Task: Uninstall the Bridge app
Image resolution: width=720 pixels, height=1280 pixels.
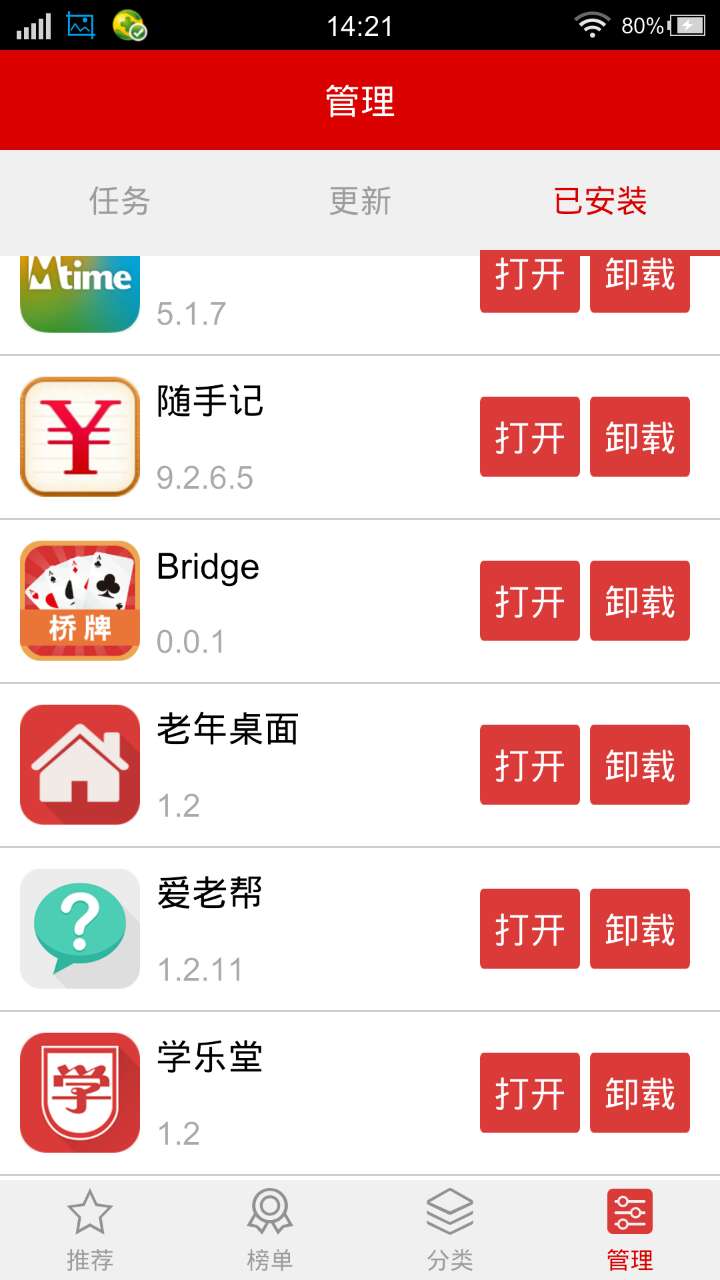Action: 639,601
